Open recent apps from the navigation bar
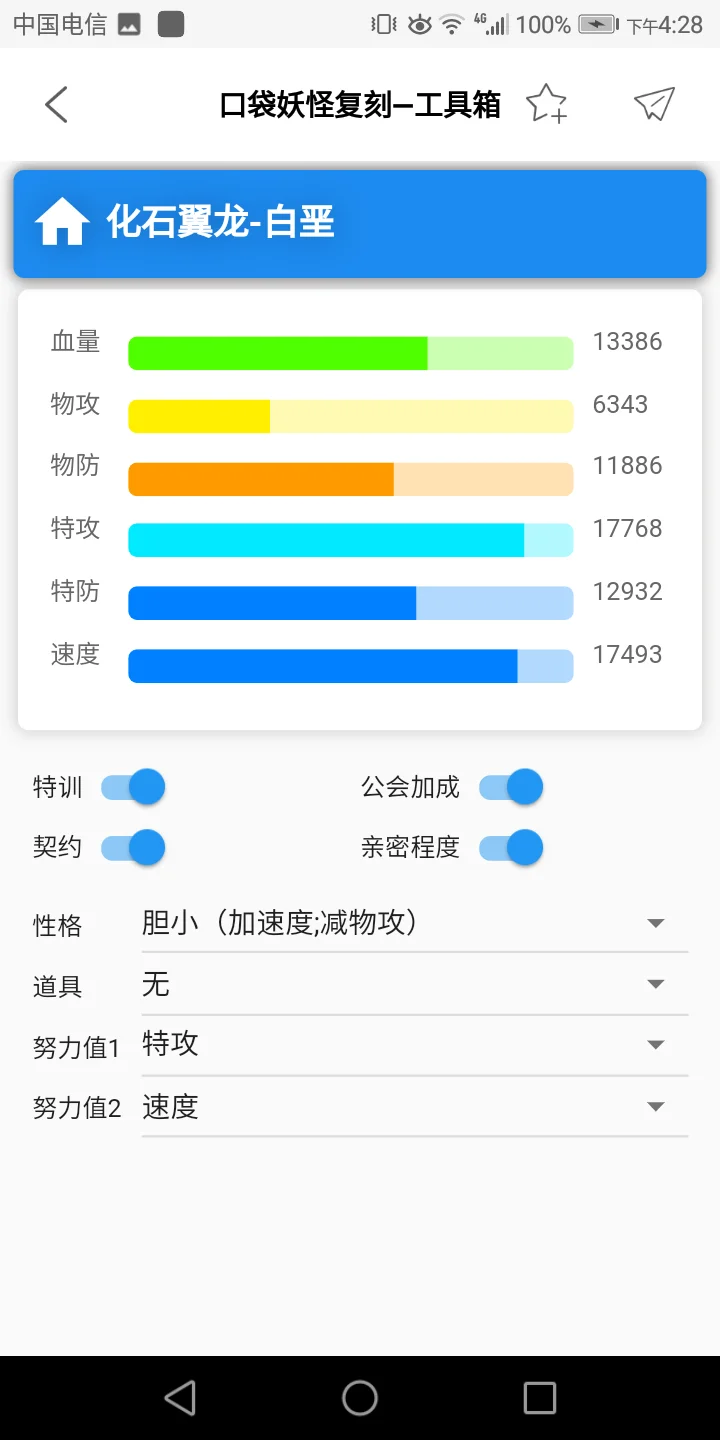This screenshot has height=1440, width=720. coord(540,1398)
